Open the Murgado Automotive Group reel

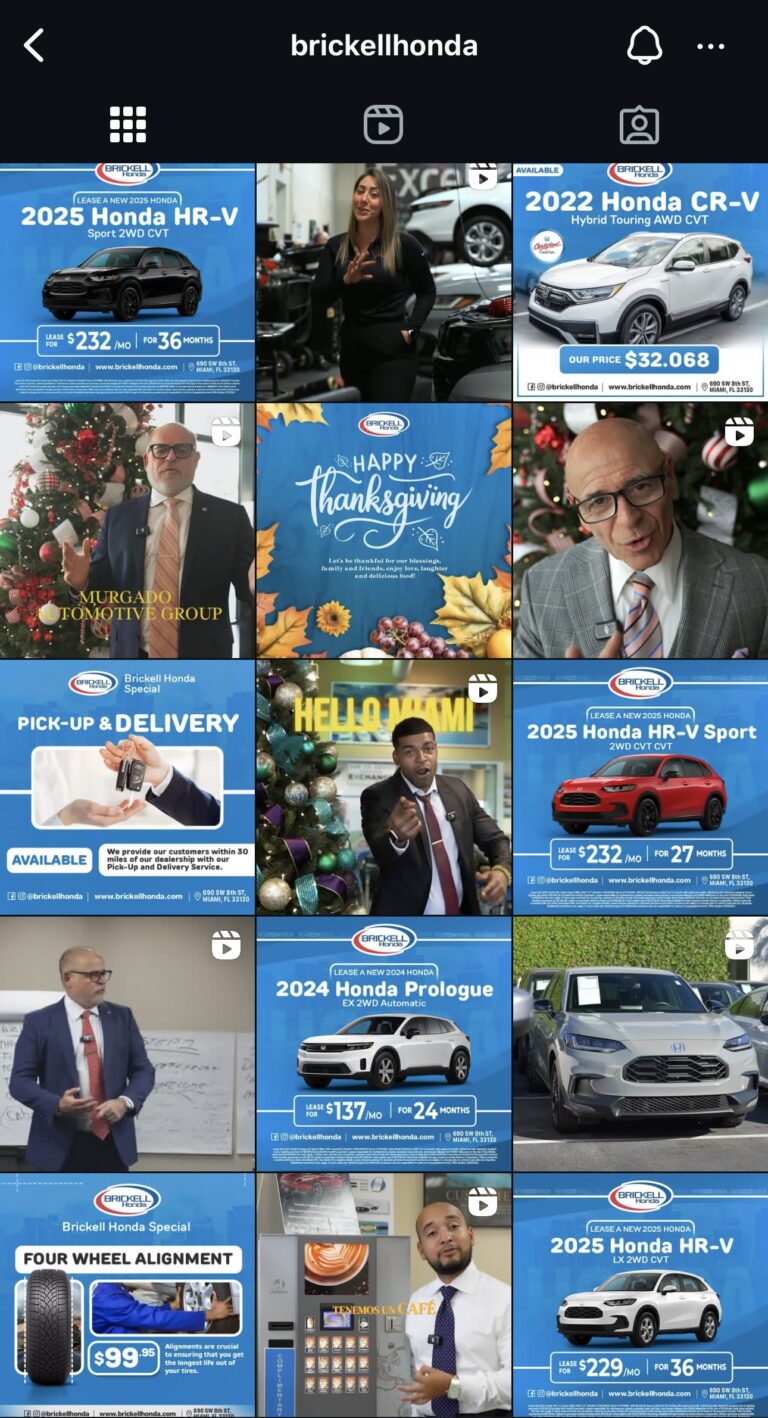click(127, 530)
